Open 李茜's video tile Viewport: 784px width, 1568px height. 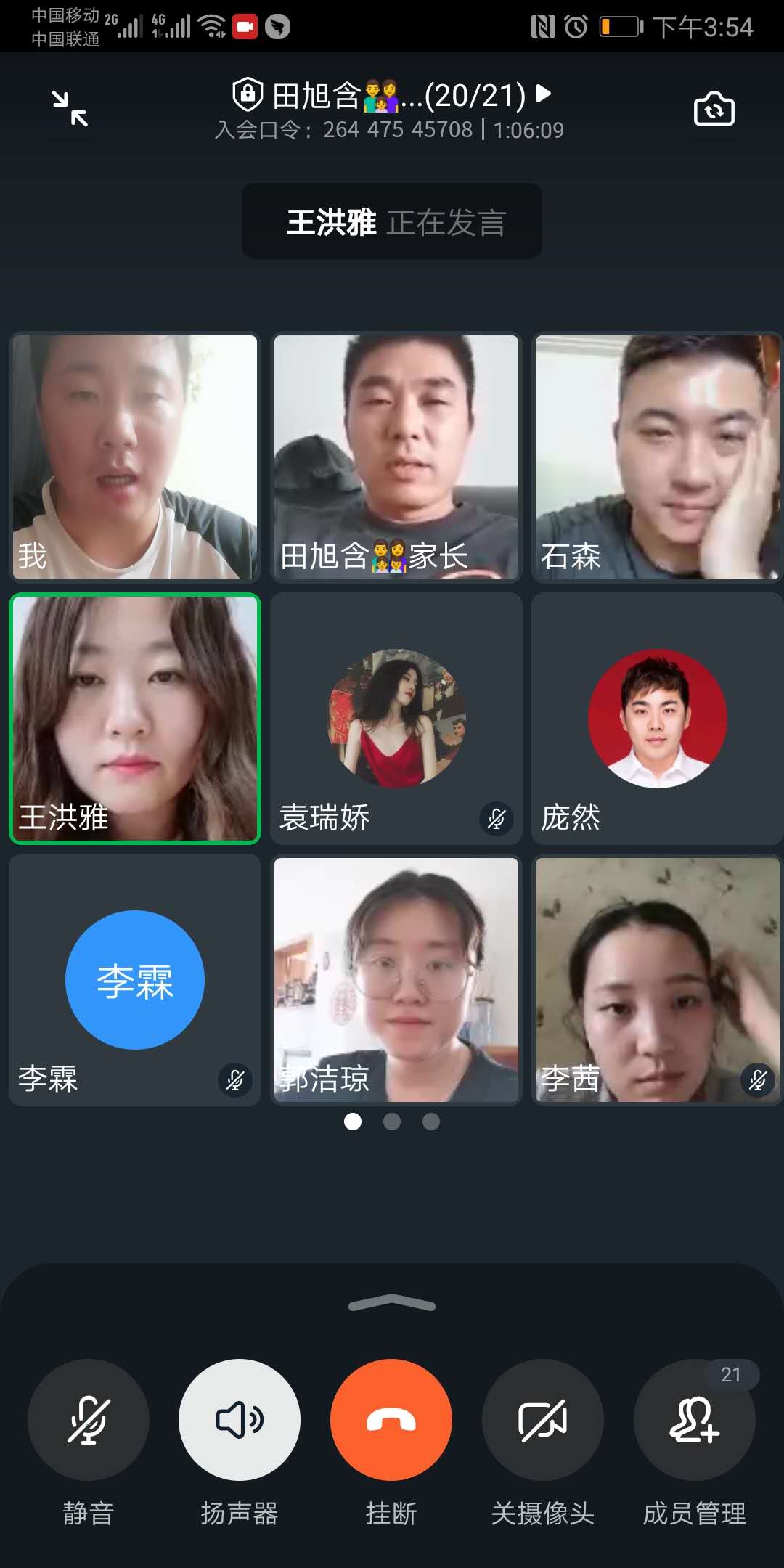pyautogui.click(x=657, y=980)
